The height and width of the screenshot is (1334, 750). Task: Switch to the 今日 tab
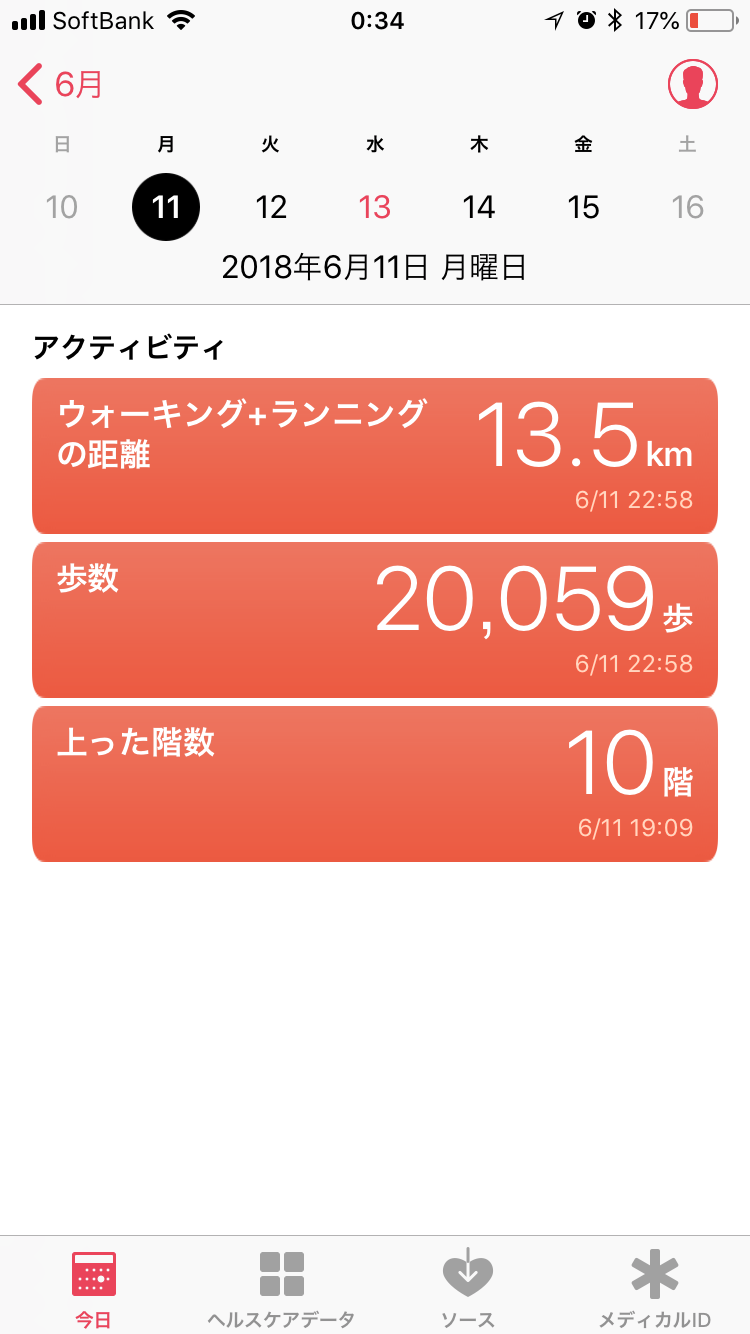(94, 1288)
